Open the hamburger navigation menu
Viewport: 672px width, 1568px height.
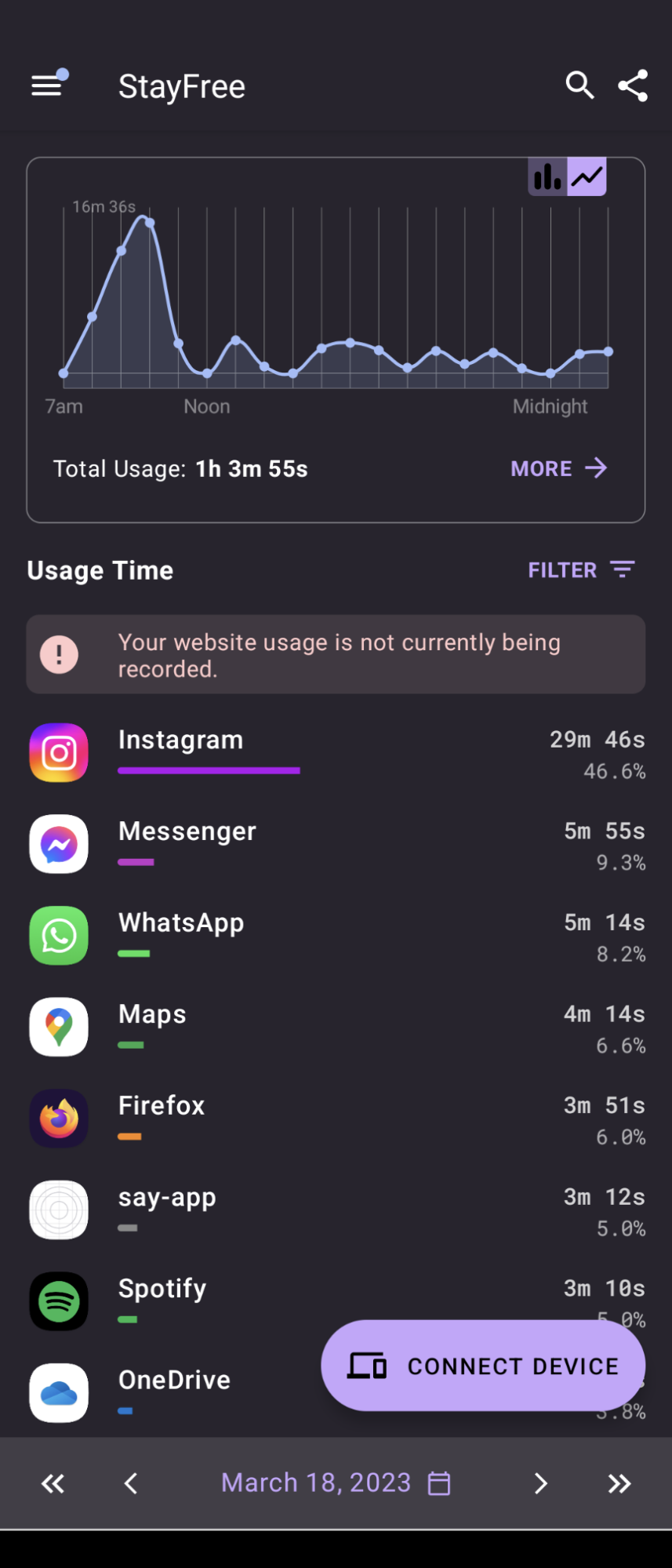(47, 85)
